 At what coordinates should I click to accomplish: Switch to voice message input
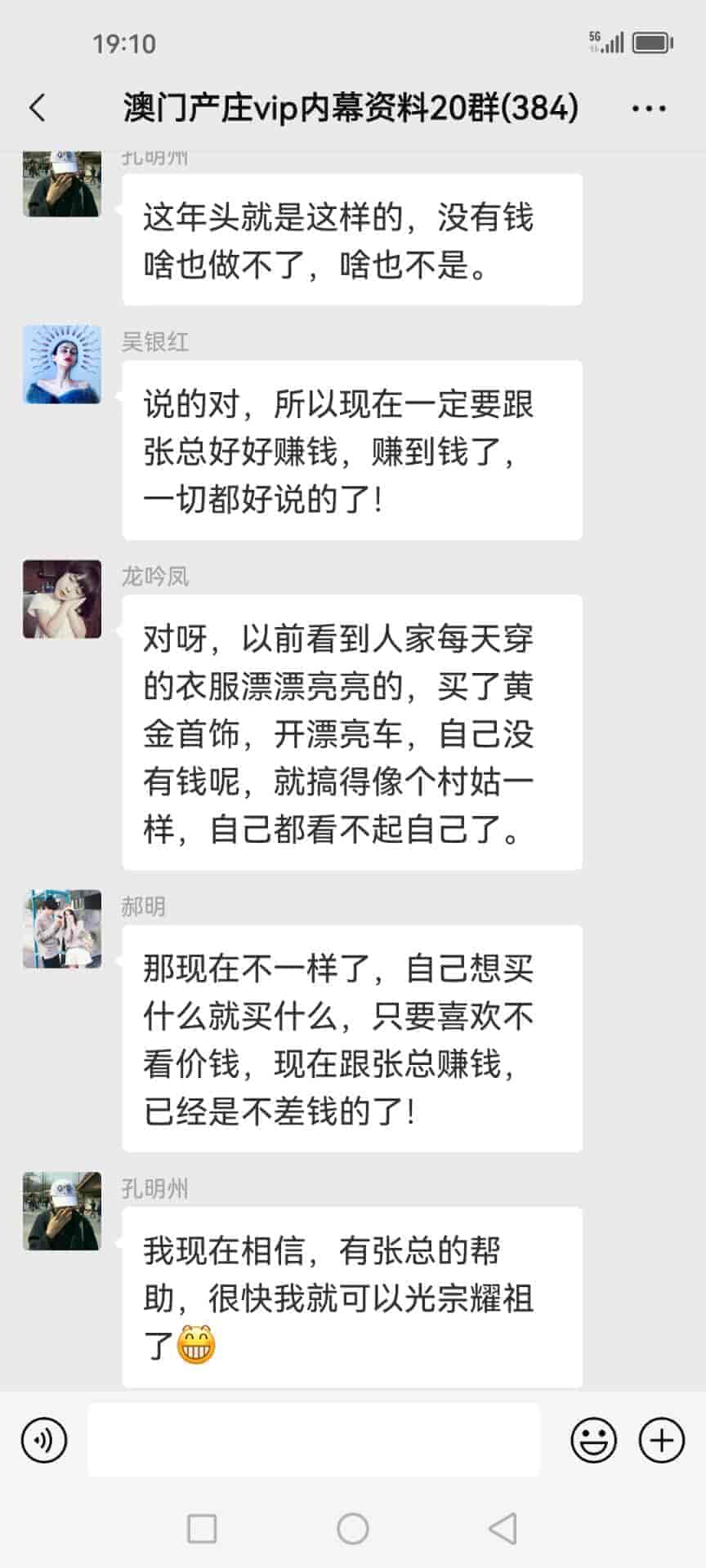coord(44,1440)
